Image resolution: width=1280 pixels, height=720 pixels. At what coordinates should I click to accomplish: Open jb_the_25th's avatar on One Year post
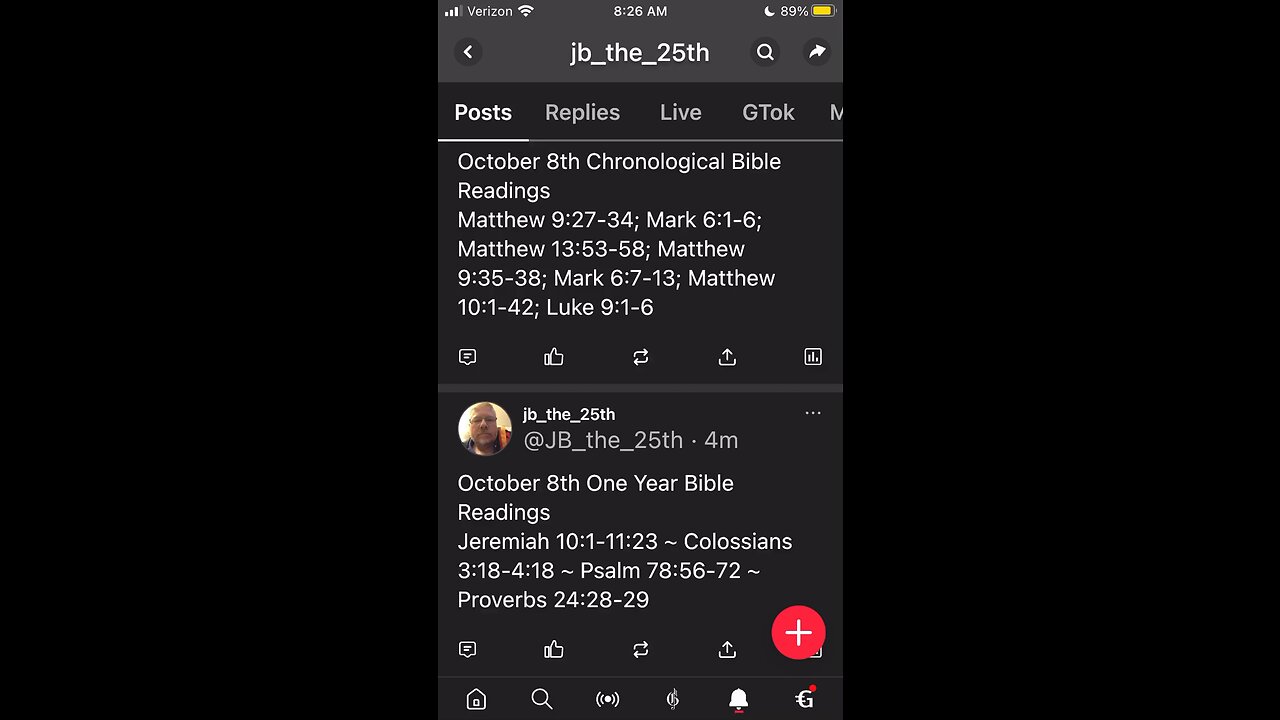(x=485, y=428)
